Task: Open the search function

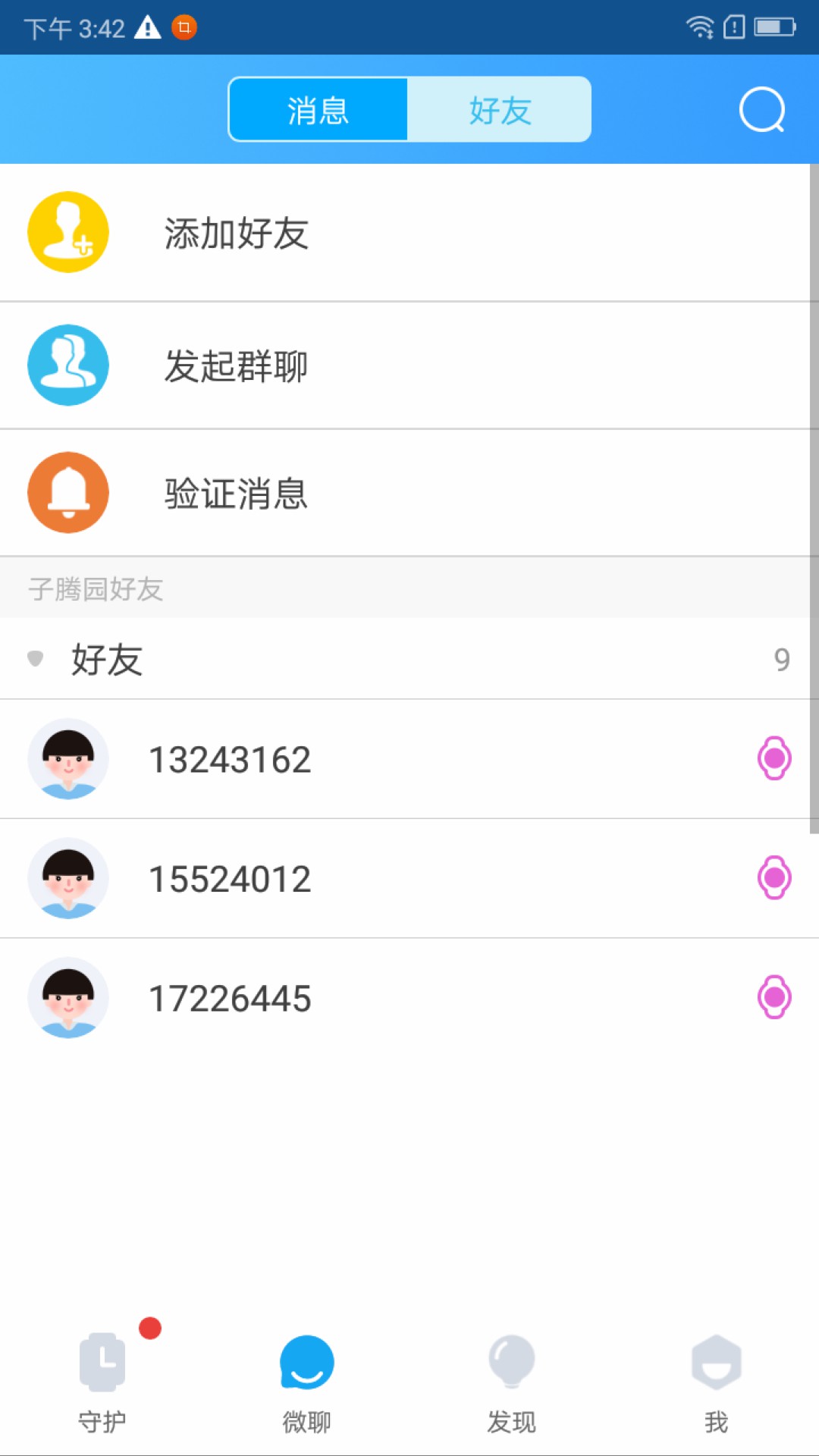Action: pyautogui.click(x=761, y=110)
